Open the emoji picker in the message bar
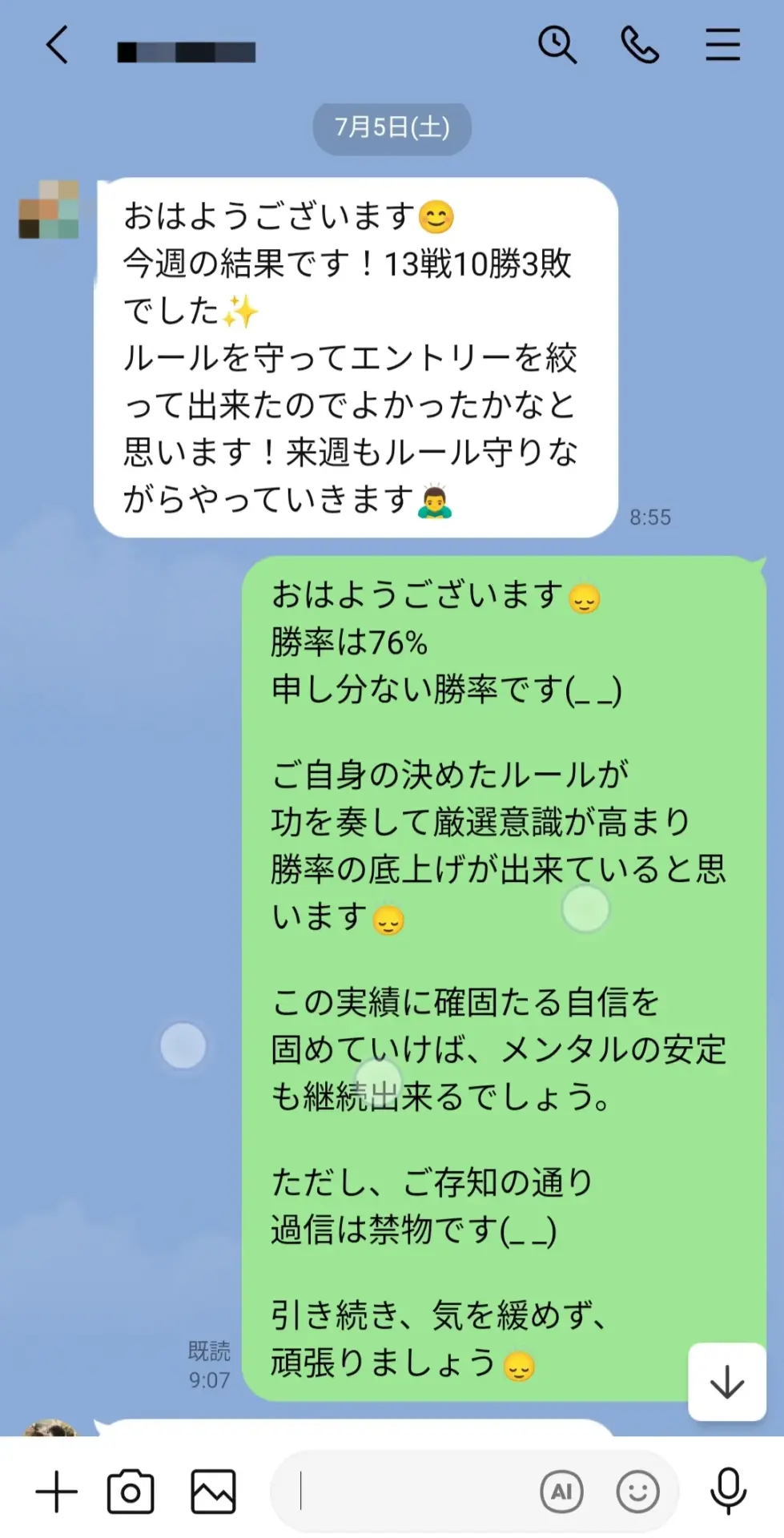This screenshot has width=784, height=1538. tap(638, 1492)
